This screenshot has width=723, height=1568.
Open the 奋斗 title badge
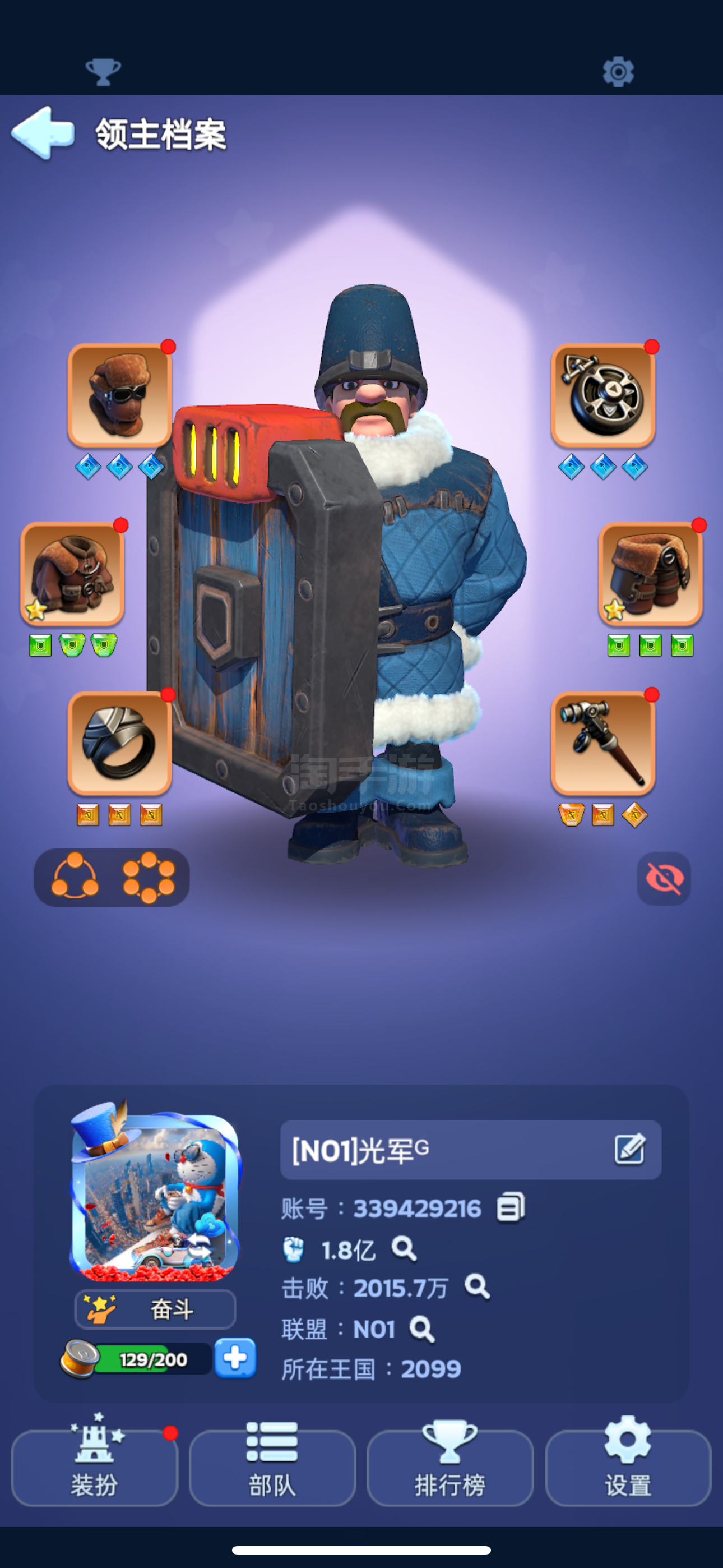pyautogui.click(x=155, y=1309)
